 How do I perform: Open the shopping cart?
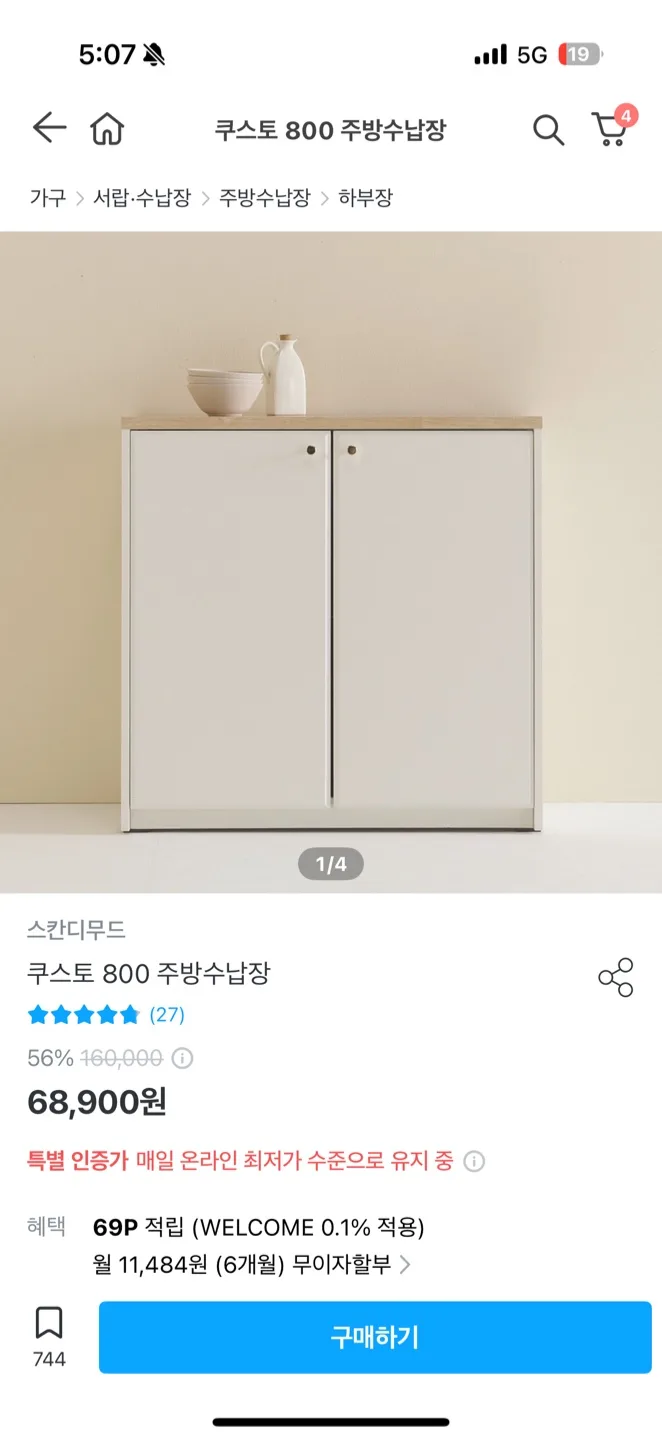(611, 129)
